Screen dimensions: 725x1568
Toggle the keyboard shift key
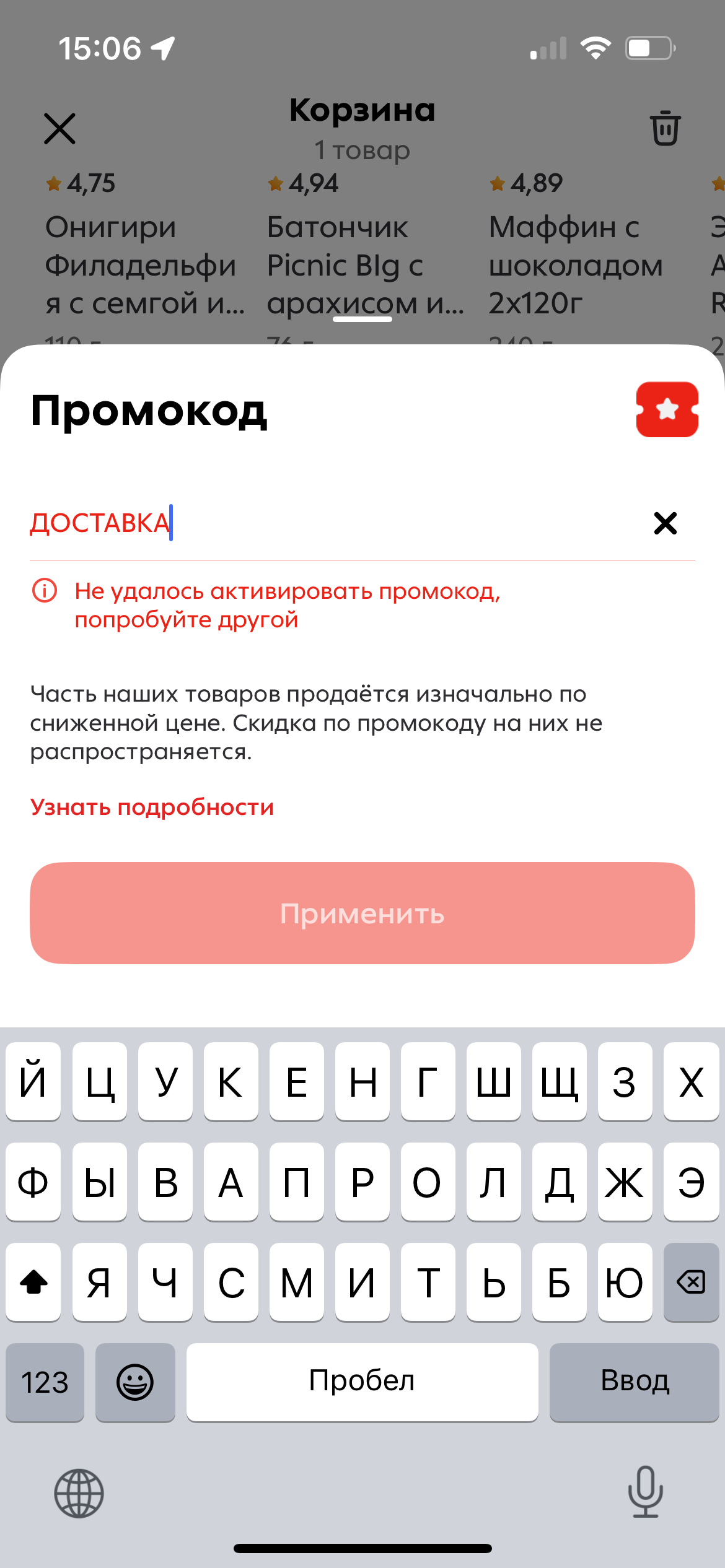click(33, 1281)
